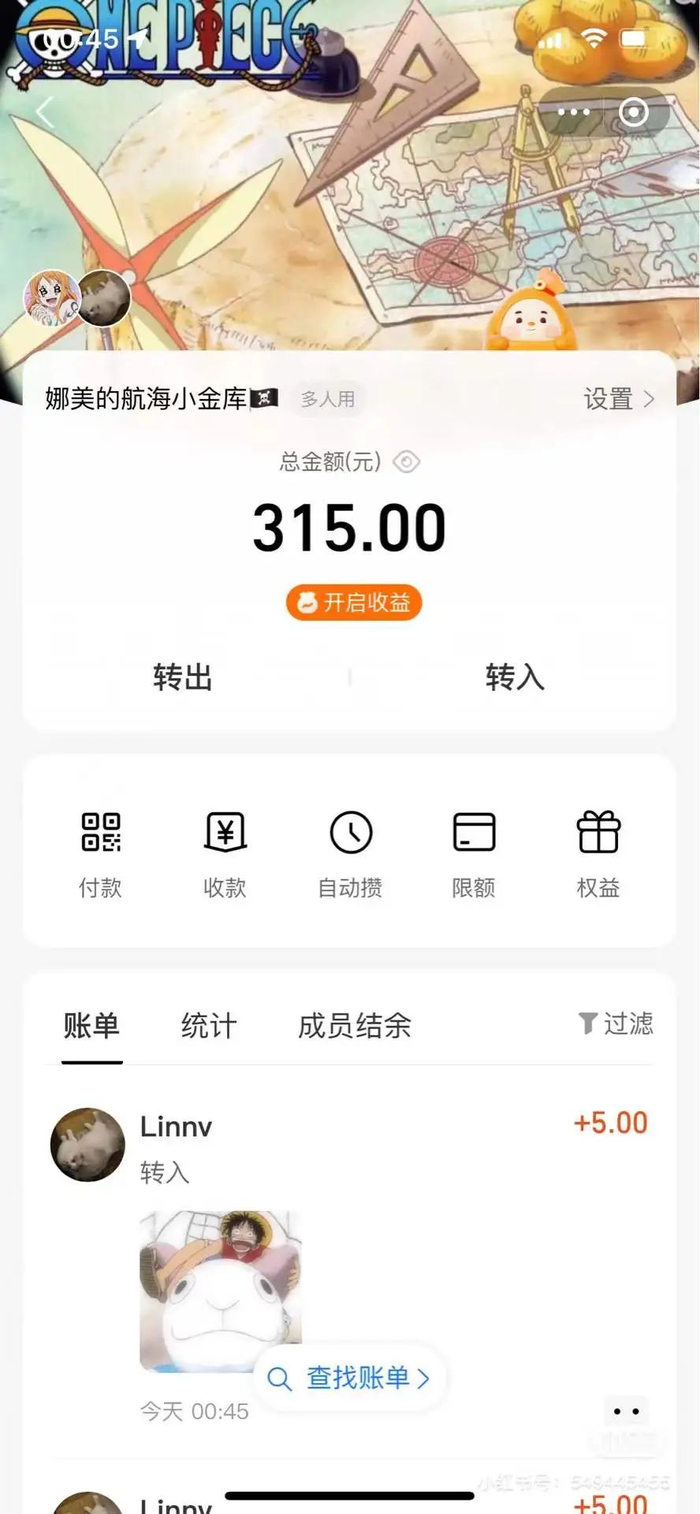Viewport: 700px width, 1514px height.
Task: Open the 付款 QR code option
Action: (101, 851)
